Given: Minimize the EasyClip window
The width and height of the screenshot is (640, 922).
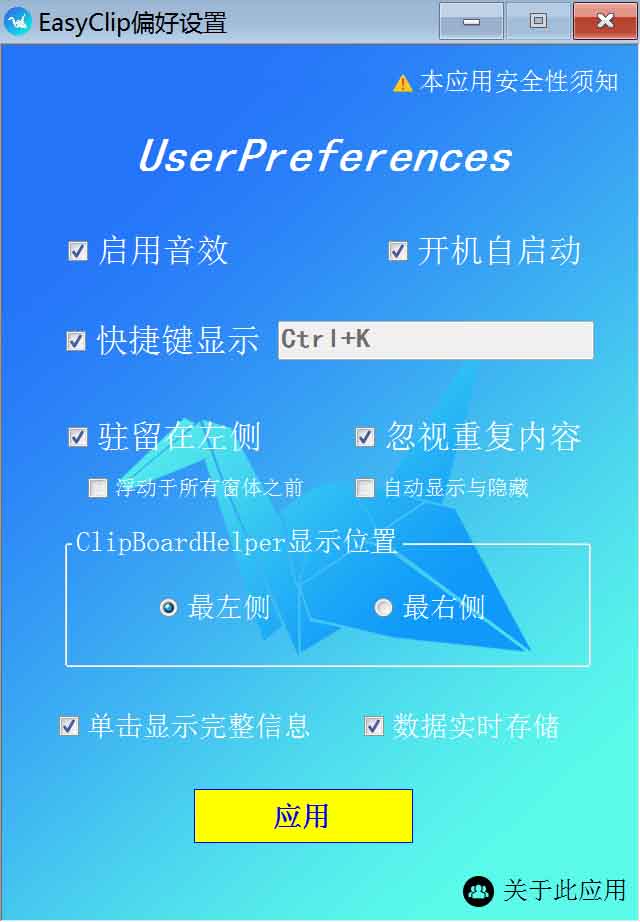Looking at the screenshot, I should point(471,21).
